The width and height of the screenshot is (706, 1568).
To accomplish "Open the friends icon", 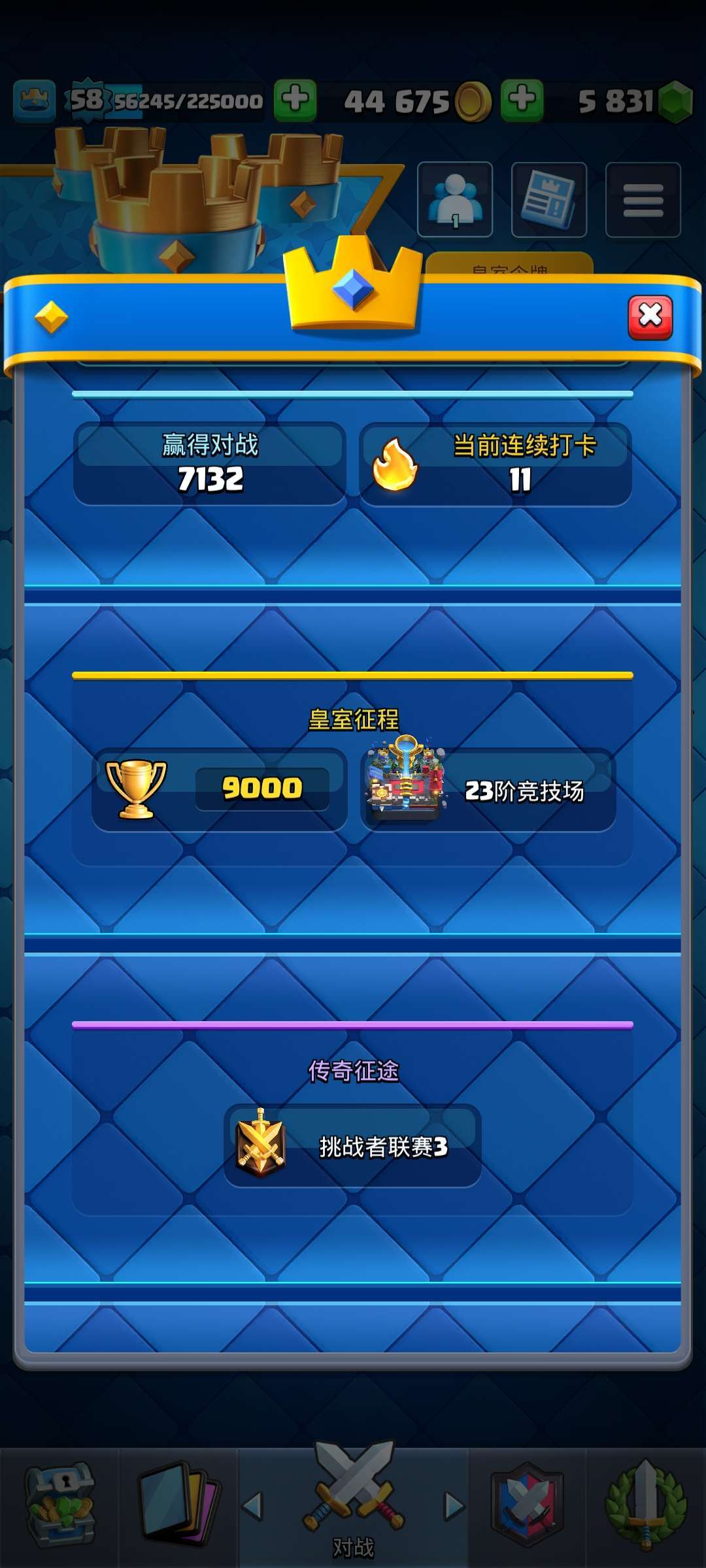I will pos(455,199).
